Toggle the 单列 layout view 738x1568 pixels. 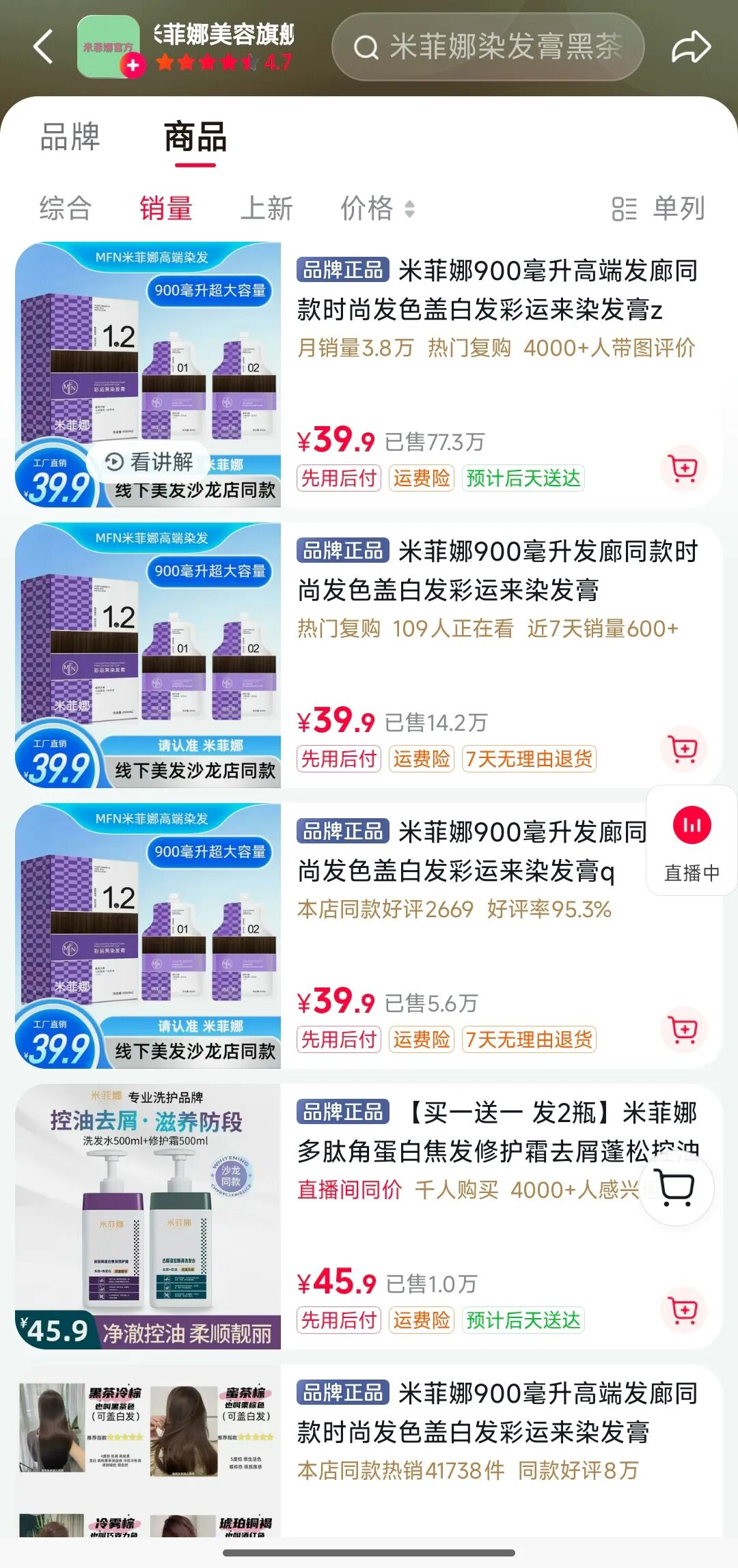pos(659,208)
